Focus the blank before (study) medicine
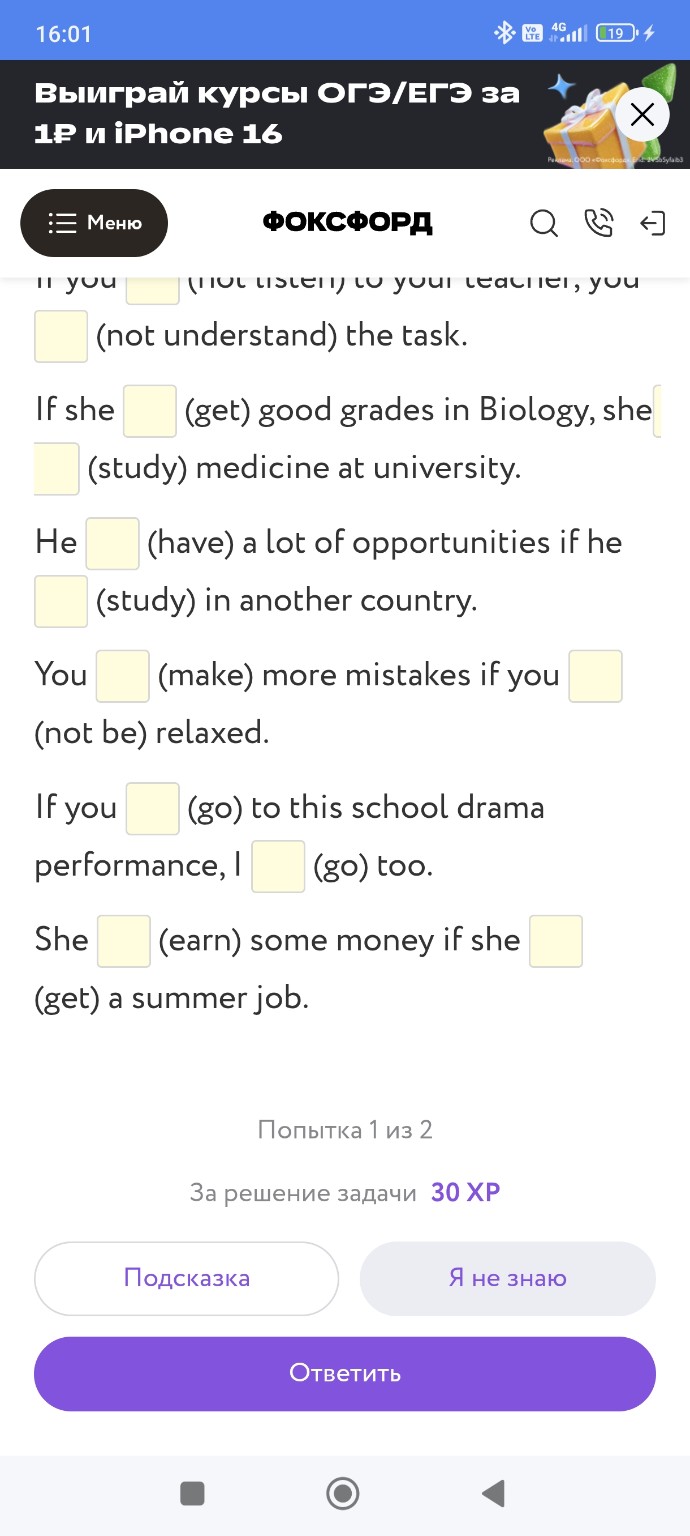The image size is (690, 1536). tap(57, 469)
